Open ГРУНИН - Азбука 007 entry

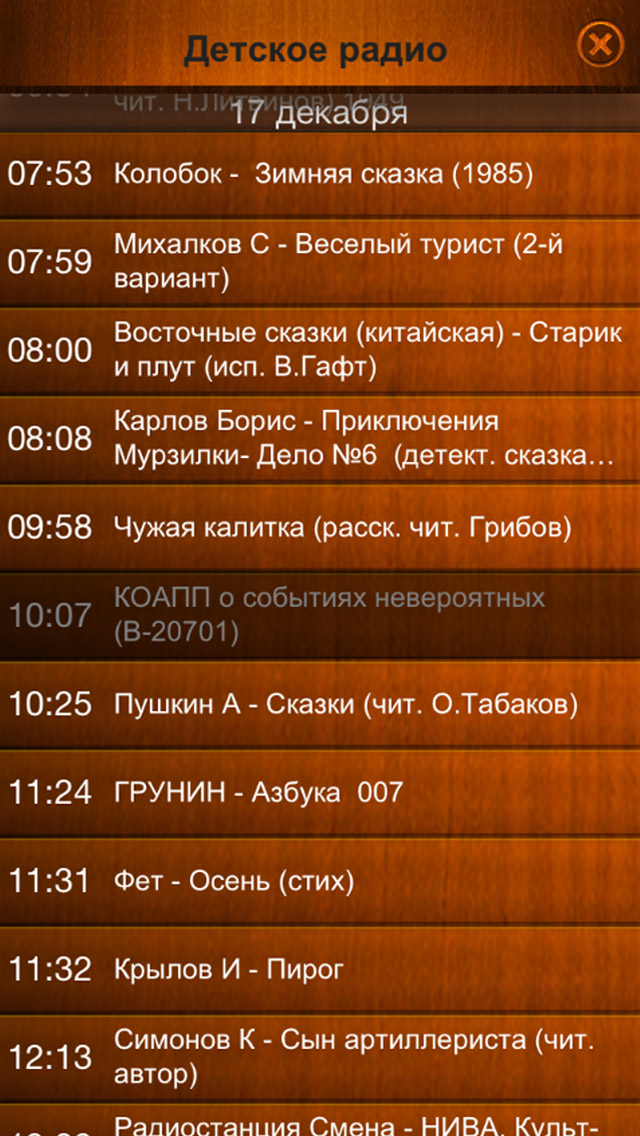[x=320, y=793]
